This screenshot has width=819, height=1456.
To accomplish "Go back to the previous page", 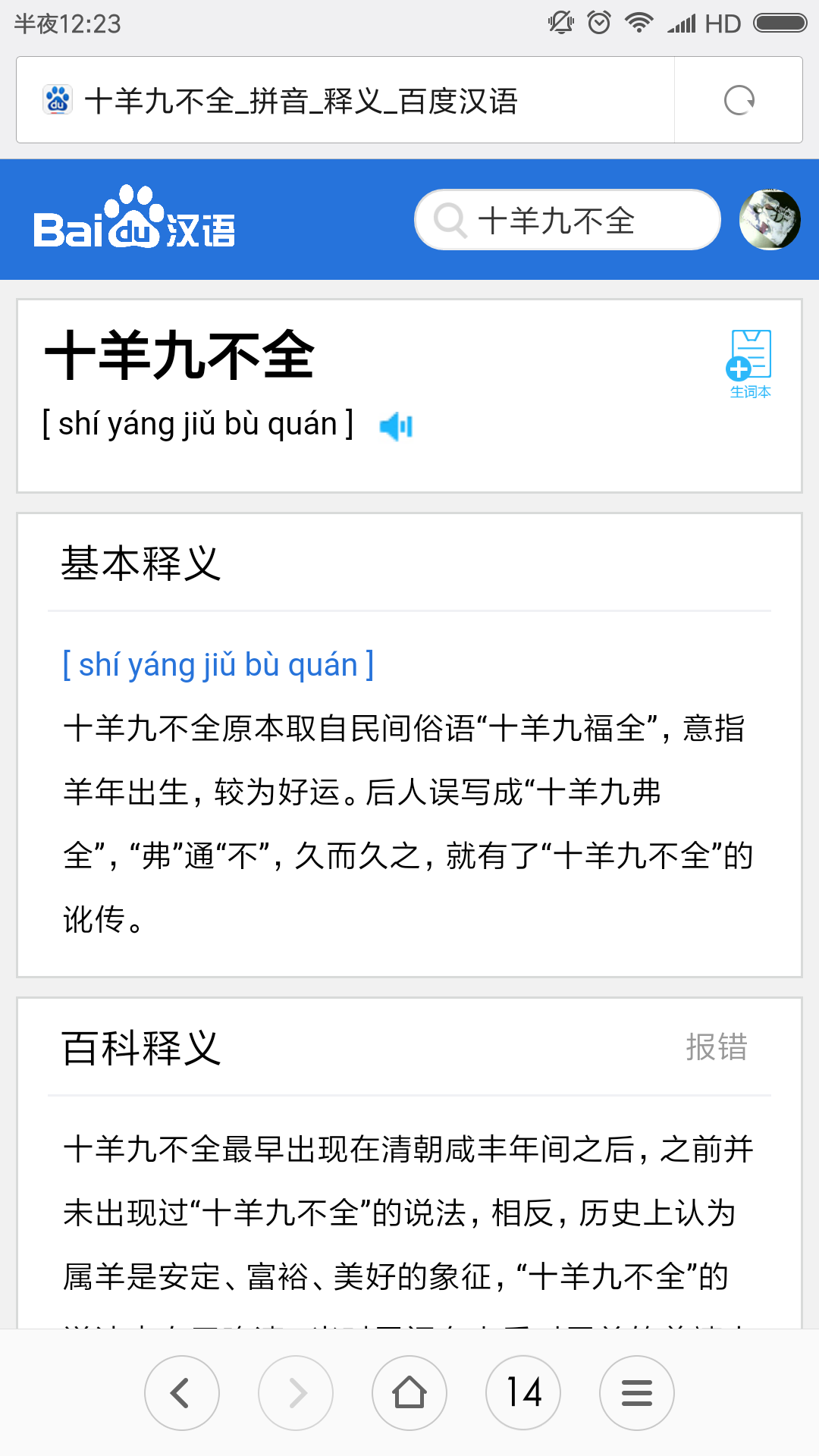I will pyautogui.click(x=182, y=1393).
